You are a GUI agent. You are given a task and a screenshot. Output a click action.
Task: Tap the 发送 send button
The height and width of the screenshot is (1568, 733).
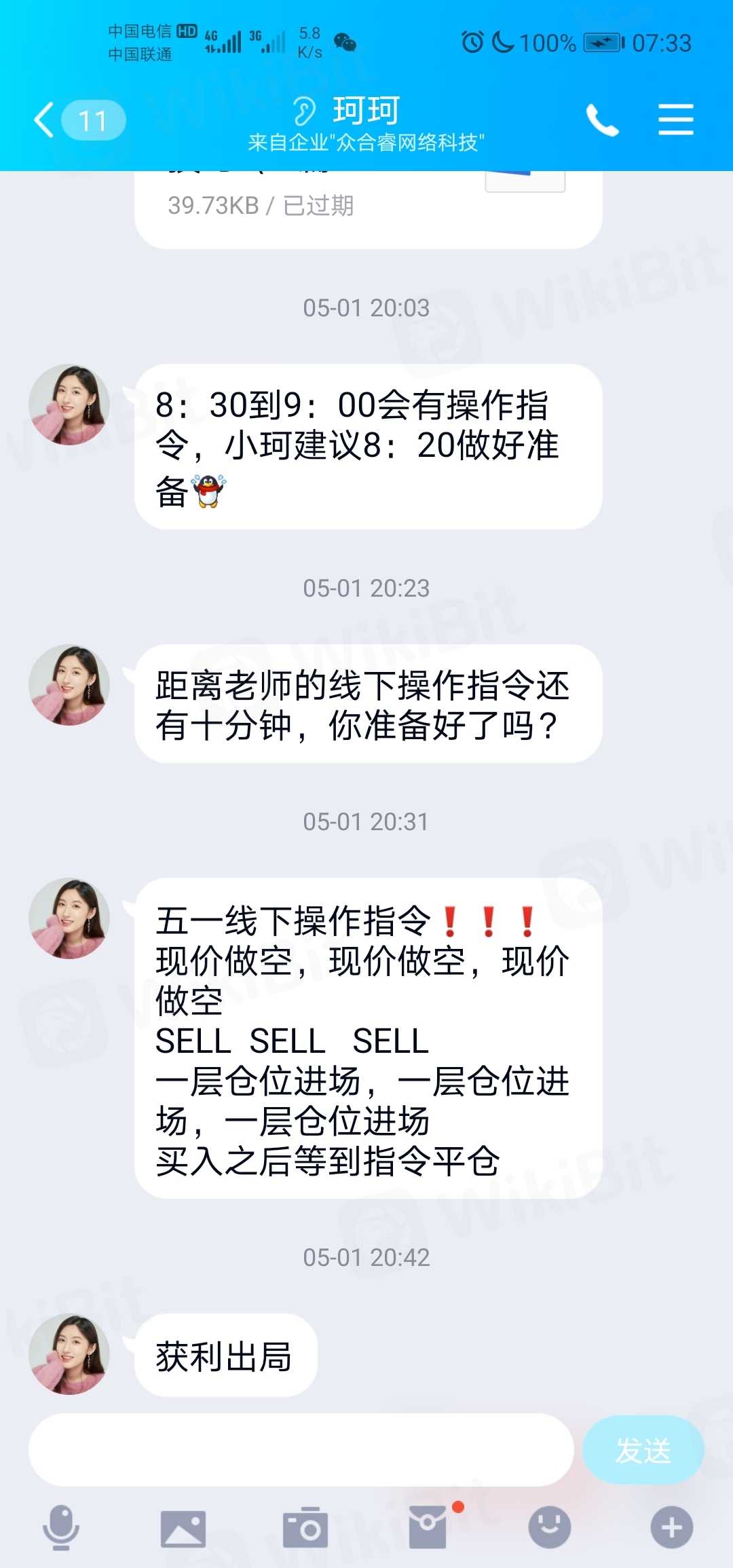[642, 1450]
